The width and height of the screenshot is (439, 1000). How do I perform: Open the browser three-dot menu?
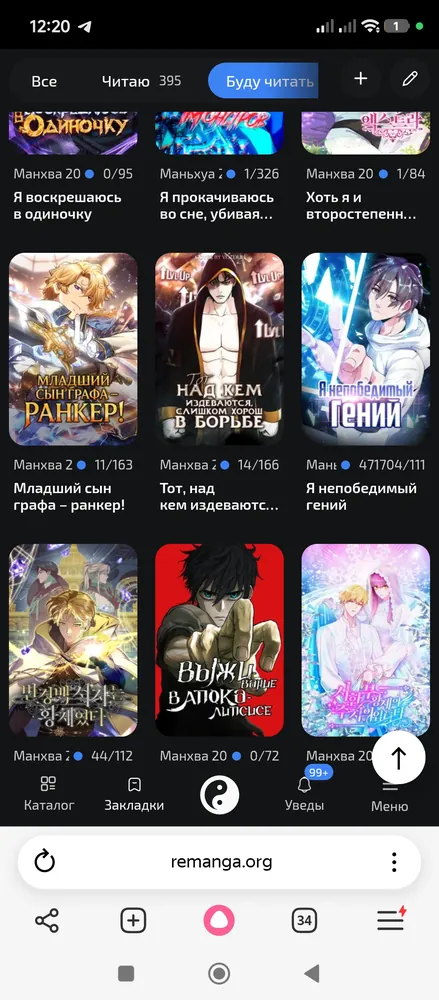coord(394,862)
